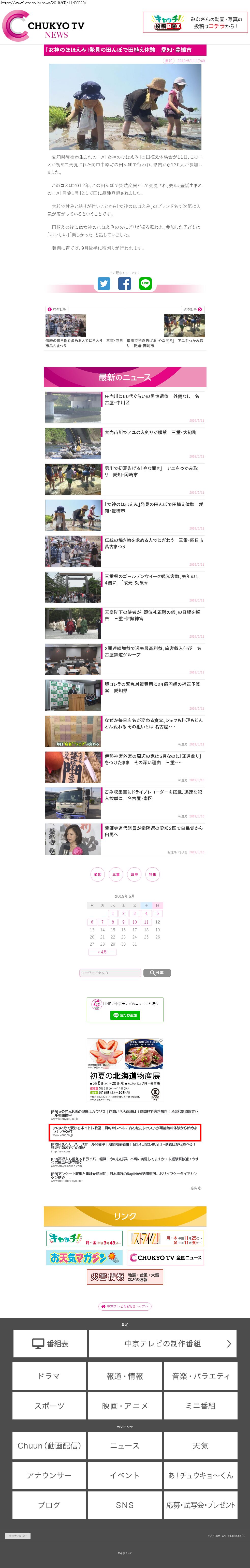Share this article on Facebook
The width and height of the screenshot is (250, 1568).
[x=125, y=284]
